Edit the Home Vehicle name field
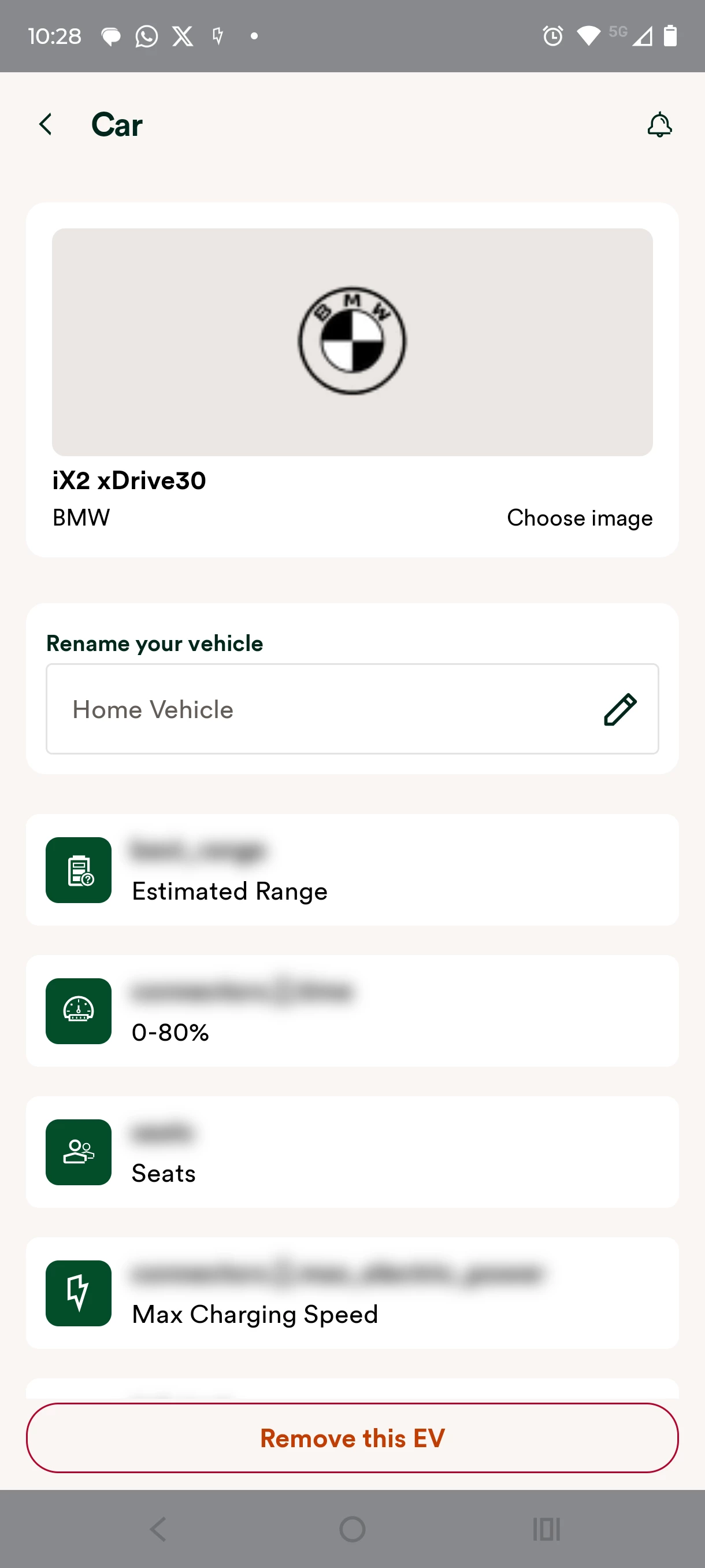This screenshot has width=705, height=1568. [x=352, y=709]
